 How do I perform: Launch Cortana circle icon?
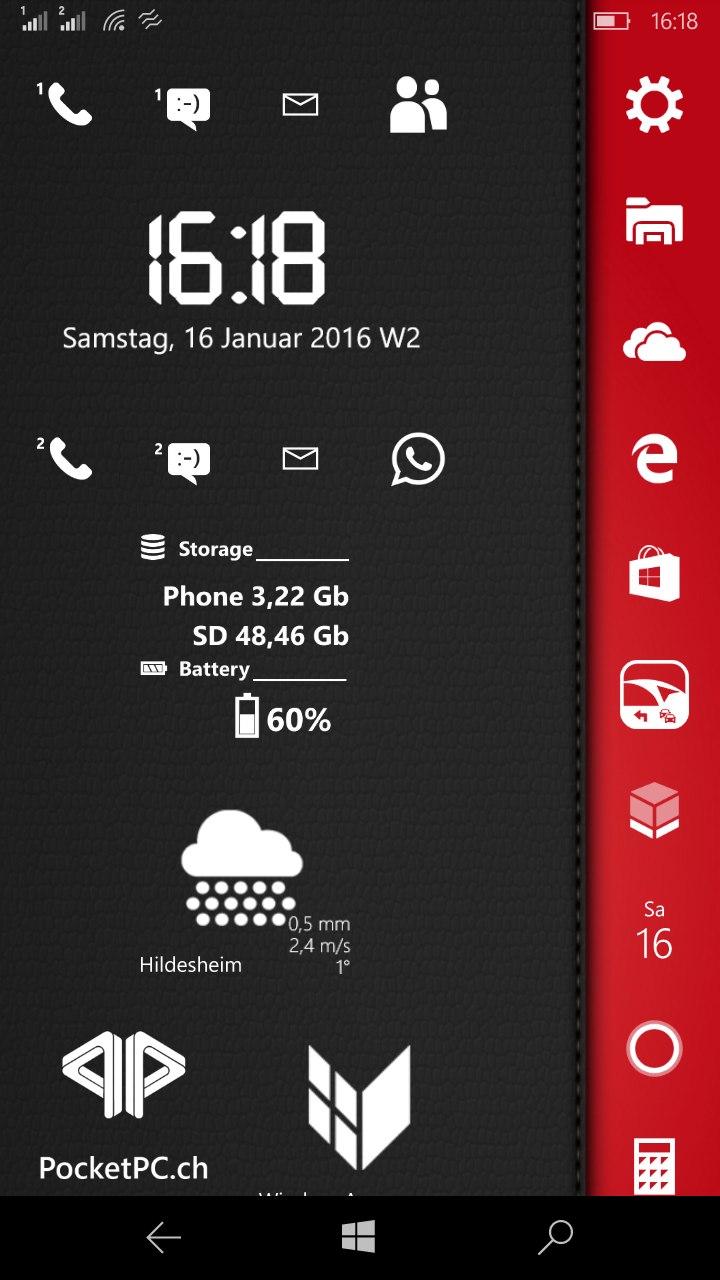coord(654,1049)
